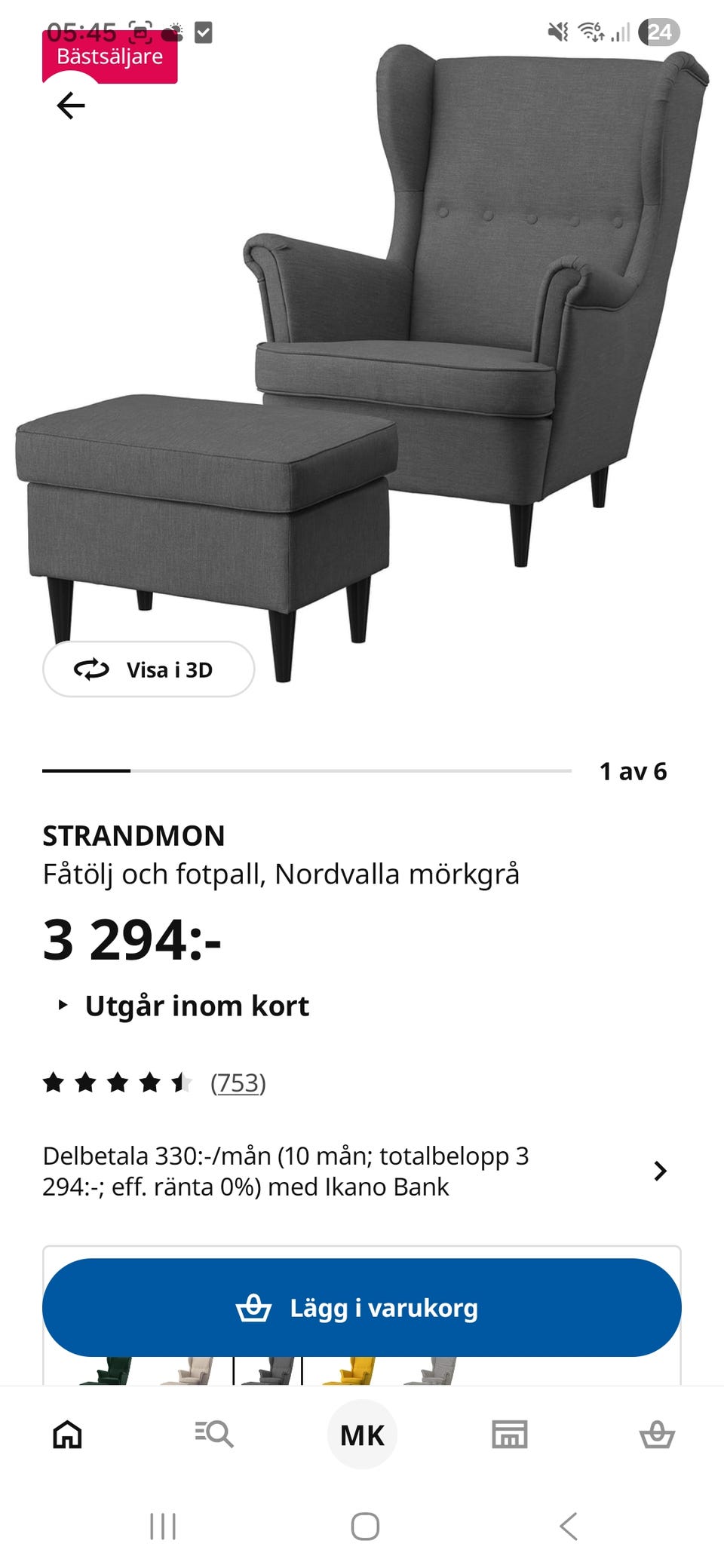Open the shopping basket icon bottom right
The width and height of the screenshot is (724, 1568).
pos(659,1435)
